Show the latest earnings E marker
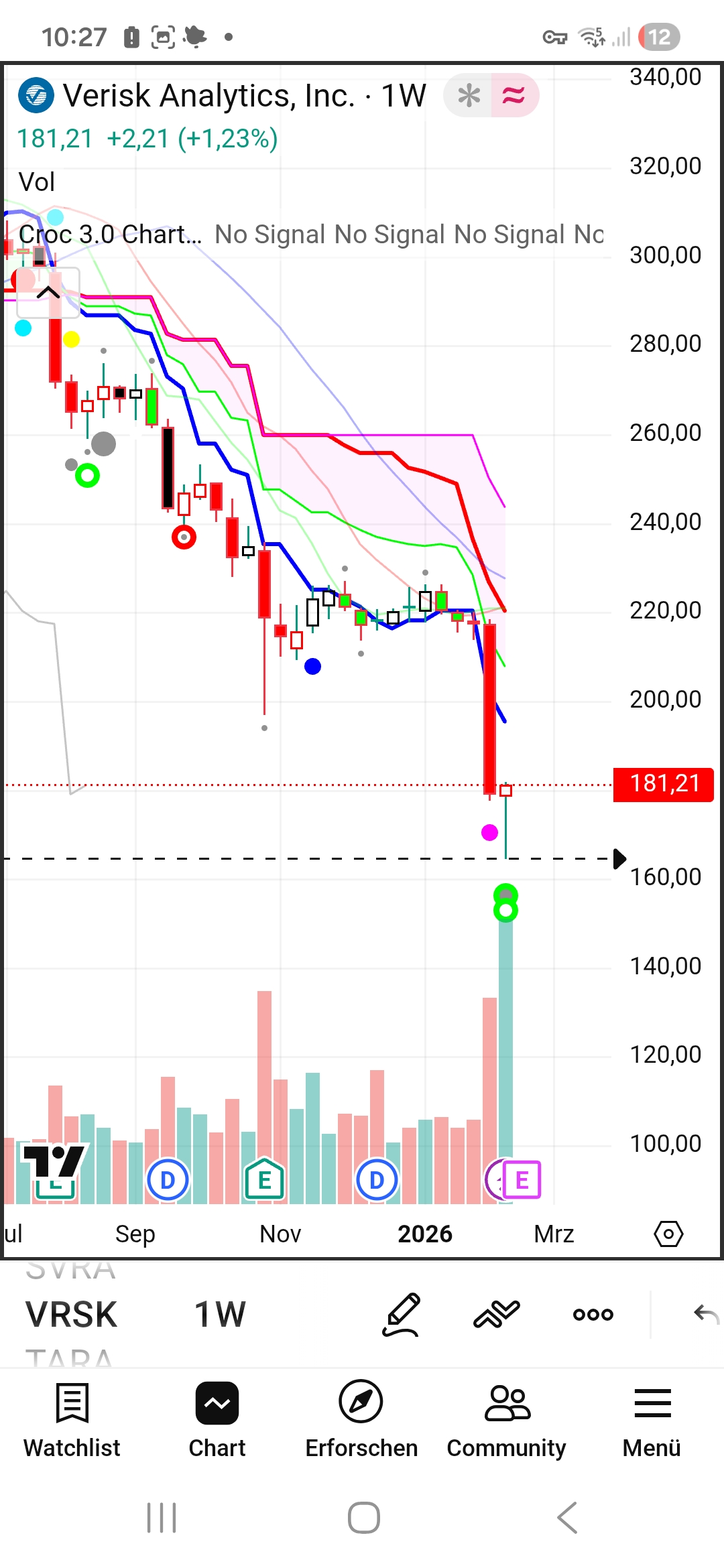 point(522,1180)
